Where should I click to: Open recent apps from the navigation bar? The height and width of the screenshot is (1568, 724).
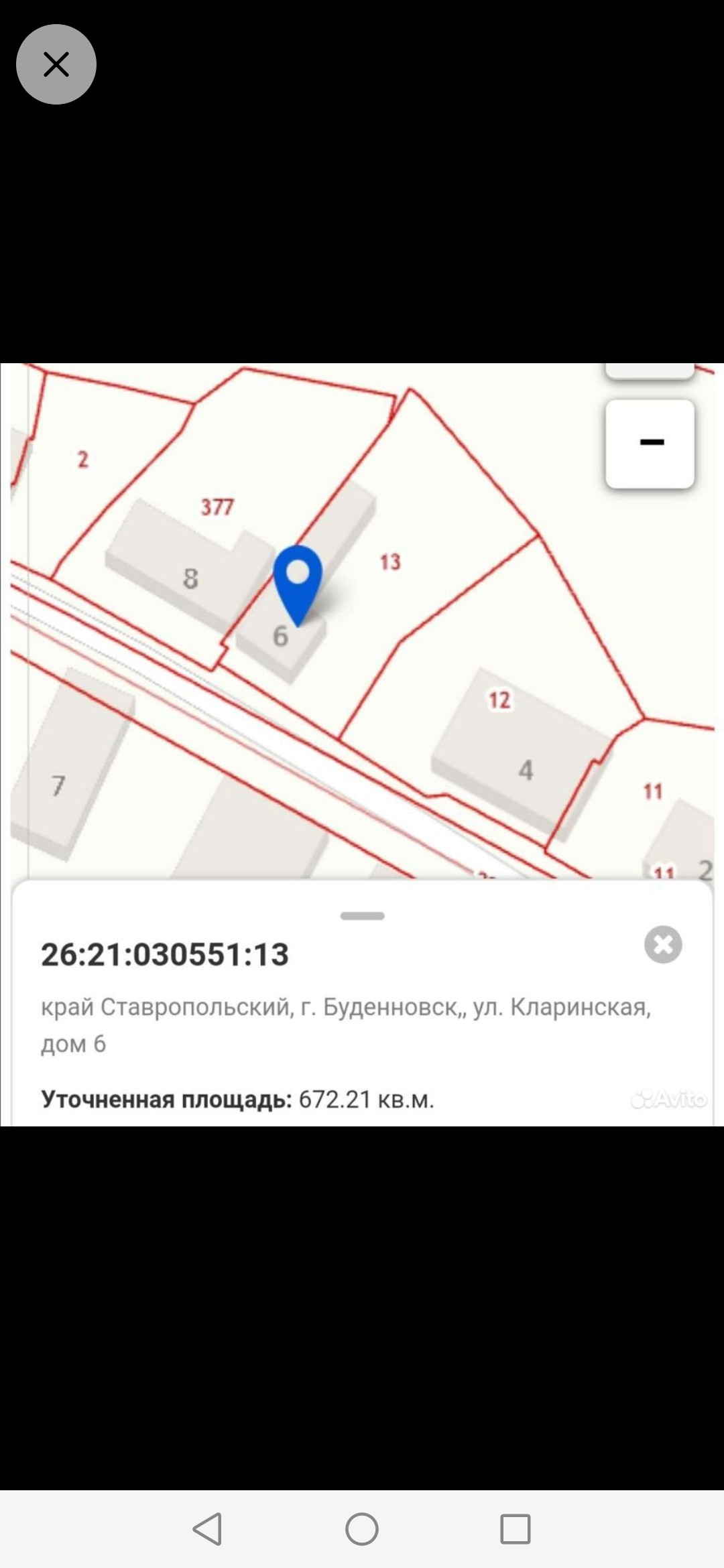click(515, 1528)
